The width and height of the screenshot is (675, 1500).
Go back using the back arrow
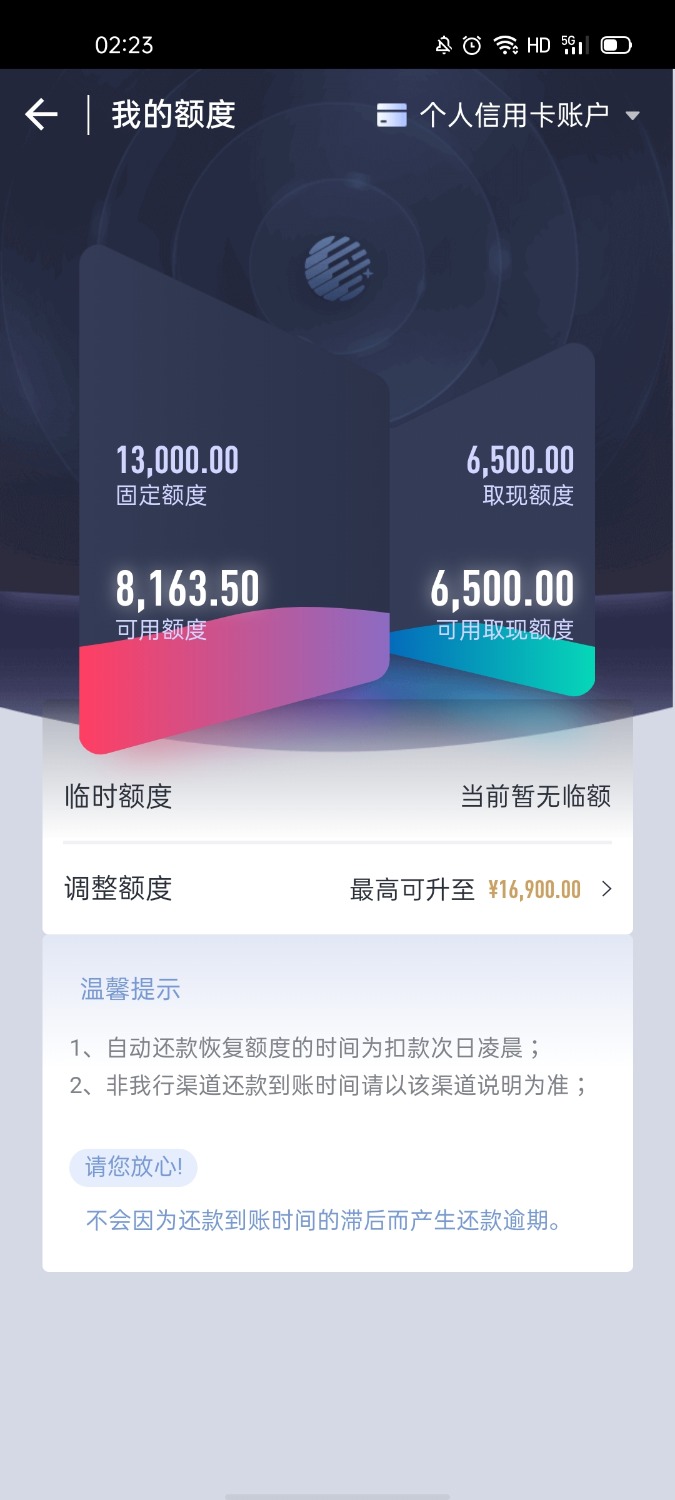(41, 115)
